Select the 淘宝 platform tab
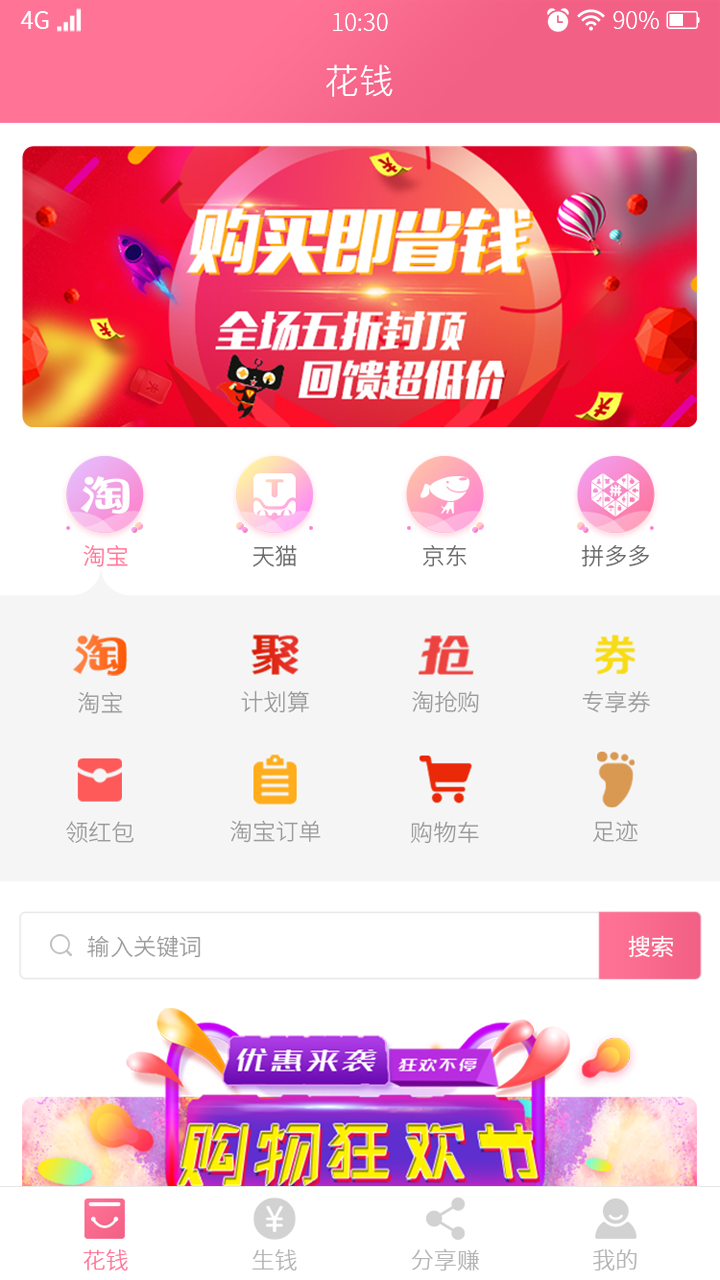 tap(105, 512)
